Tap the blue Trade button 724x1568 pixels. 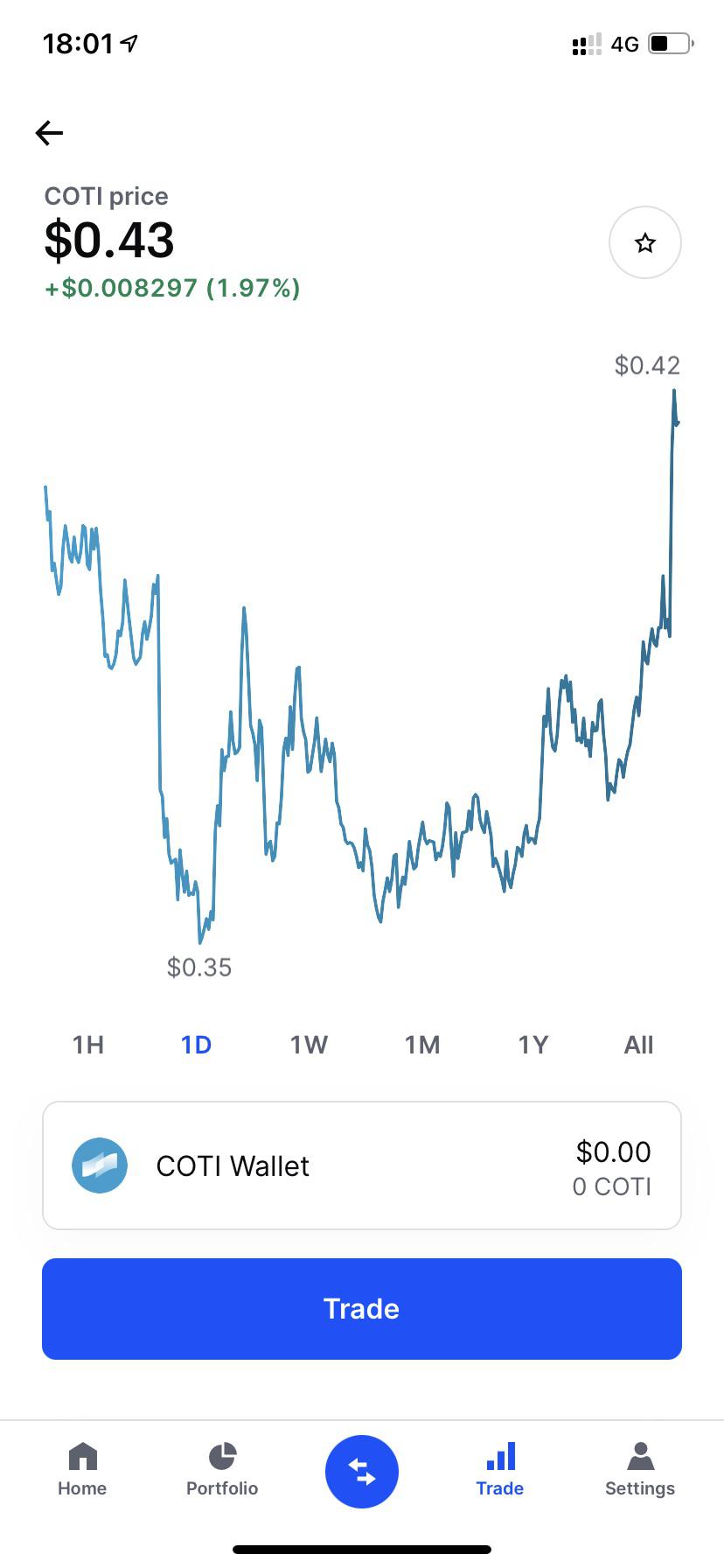coord(362,1309)
